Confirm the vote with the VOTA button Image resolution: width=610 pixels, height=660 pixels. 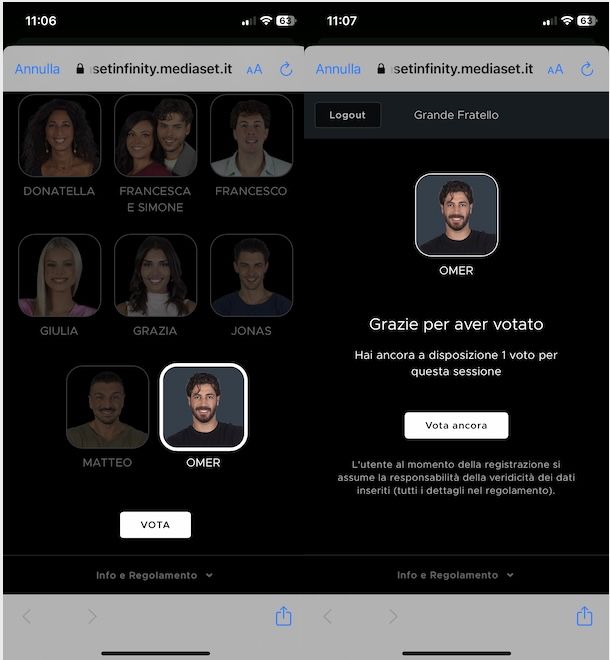pos(155,525)
